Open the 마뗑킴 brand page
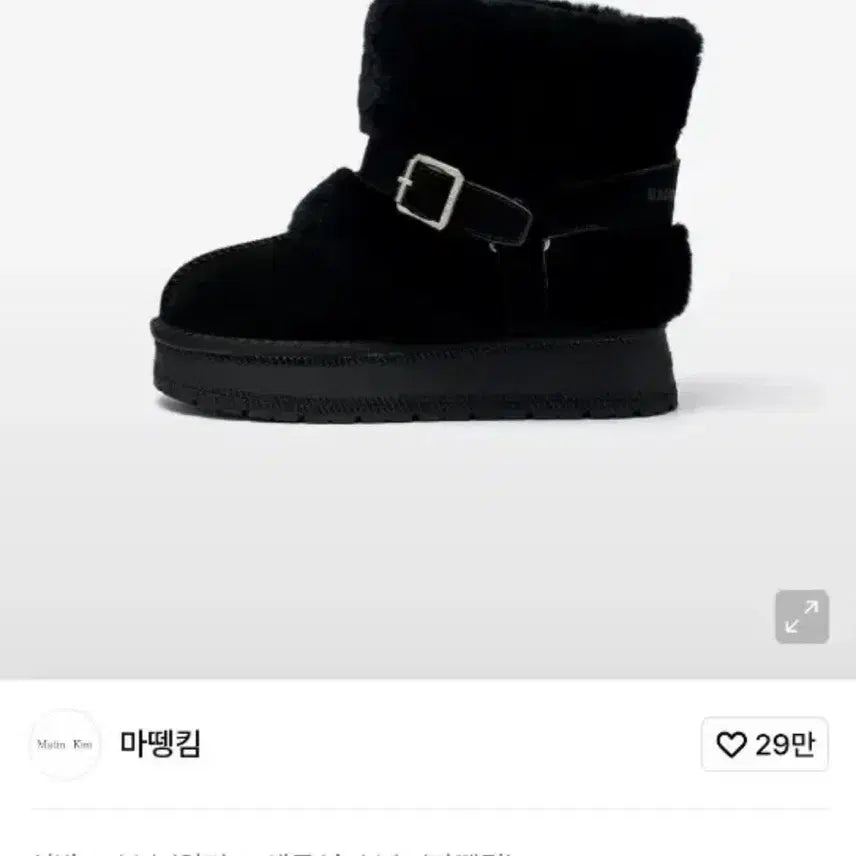 point(160,744)
